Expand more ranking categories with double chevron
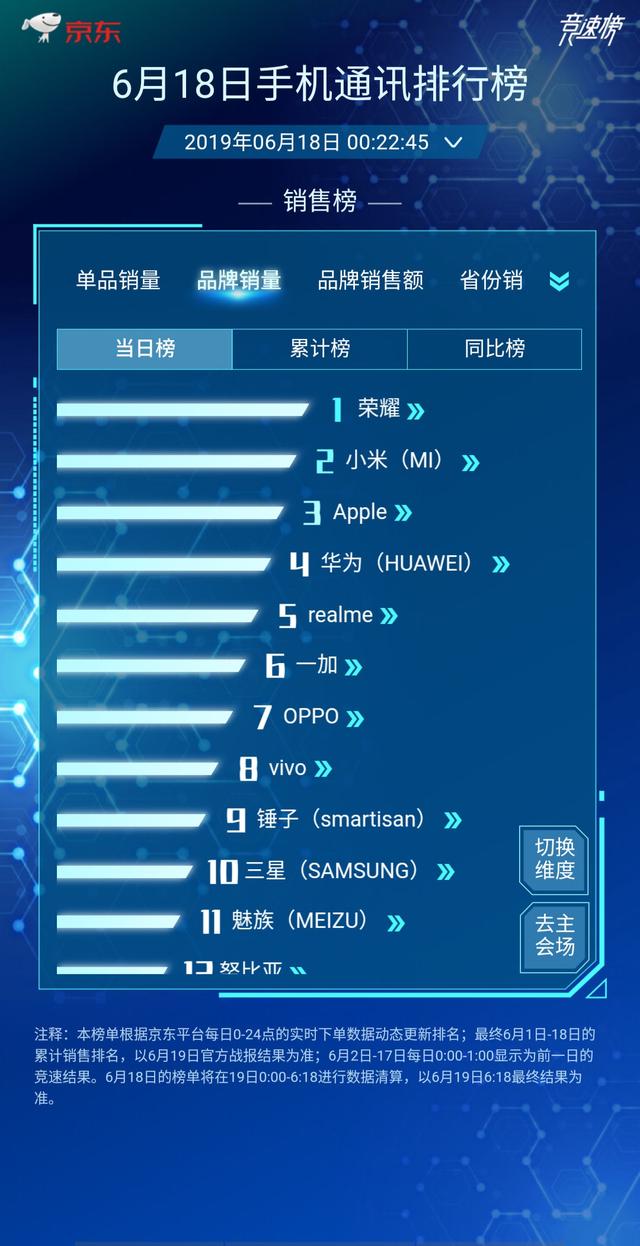 point(559,281)
